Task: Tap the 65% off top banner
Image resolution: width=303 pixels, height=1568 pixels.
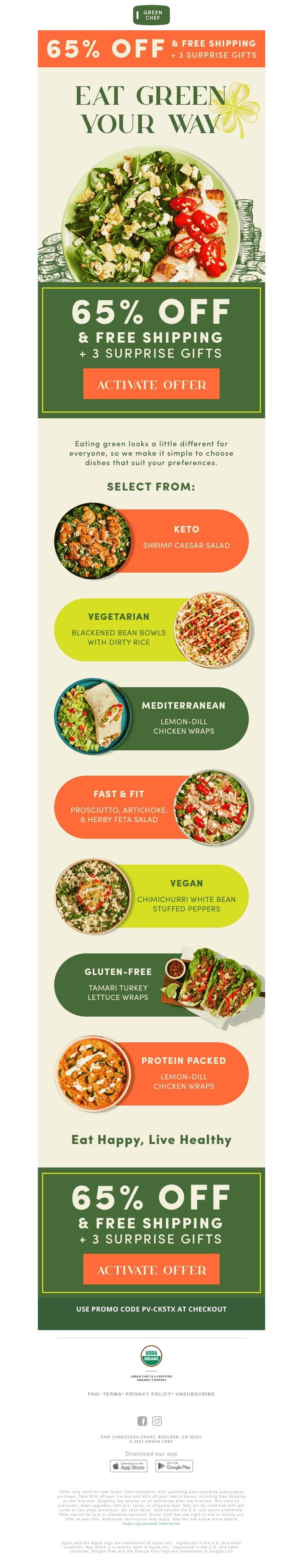Action: click(x=151, y=48)
